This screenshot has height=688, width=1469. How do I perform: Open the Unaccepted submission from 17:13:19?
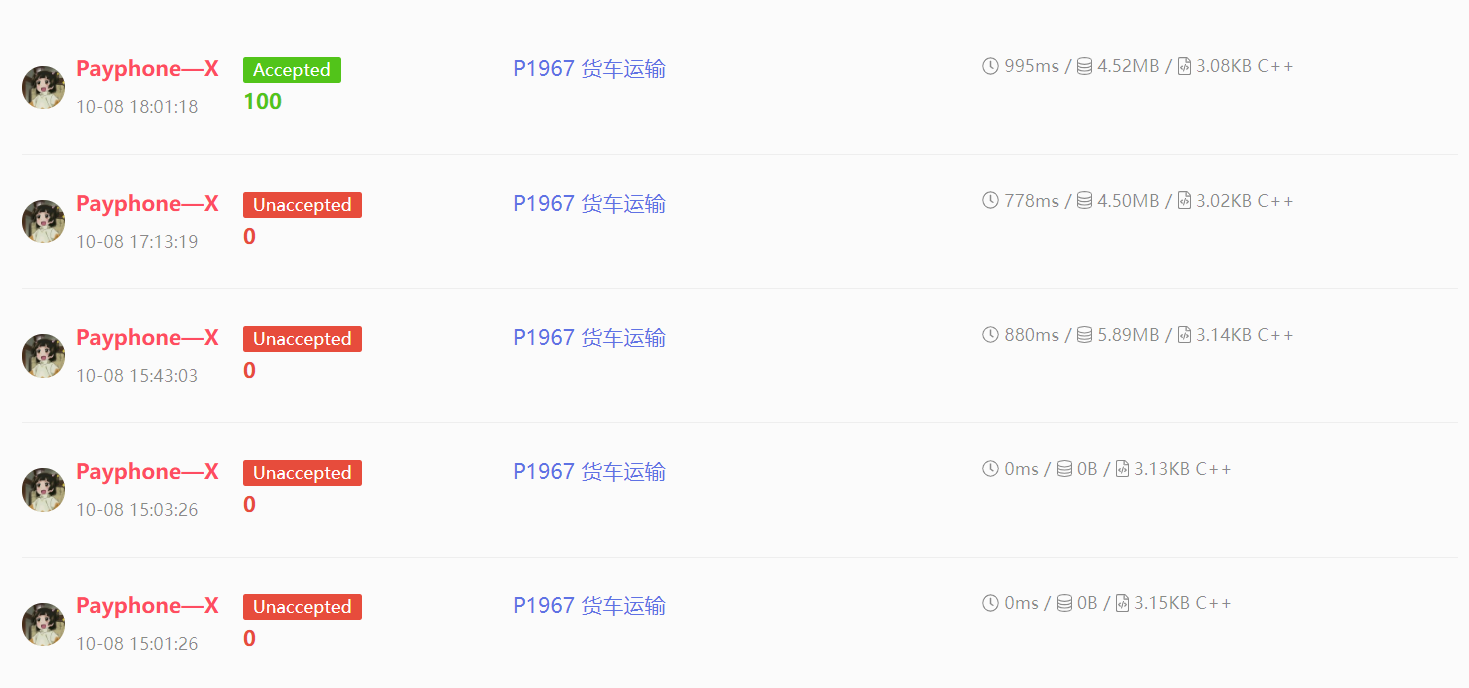click(x=302, y=205)
